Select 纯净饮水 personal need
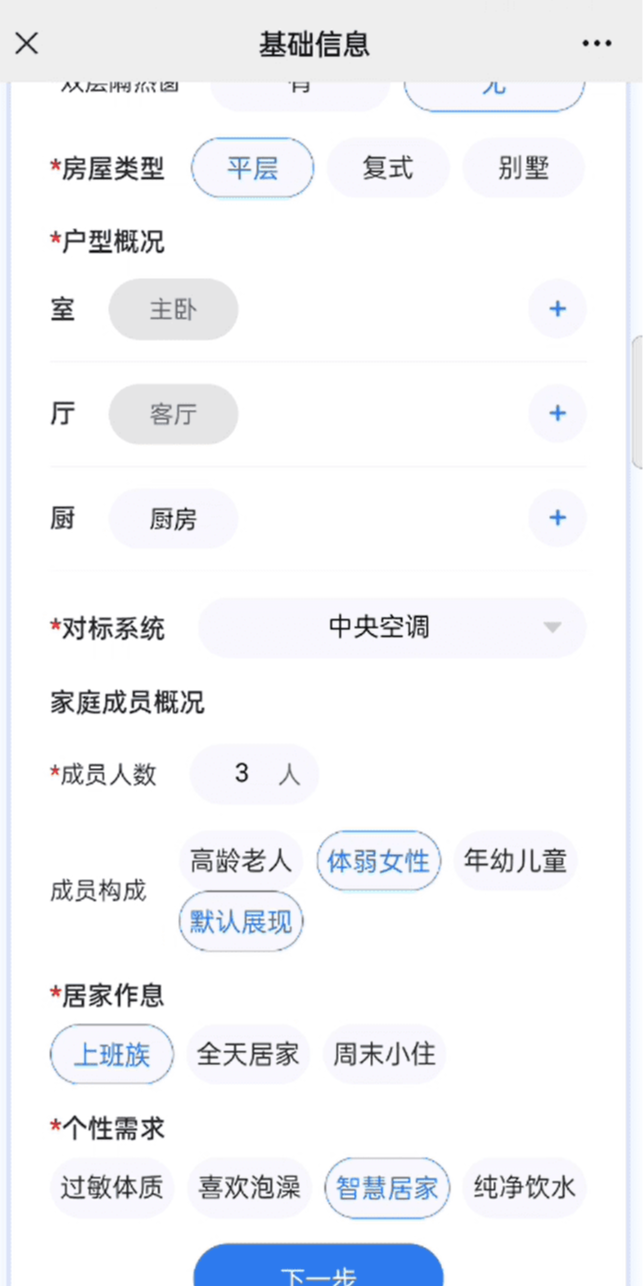This screenshot has width=643, height=1286. click(524, 1188)
